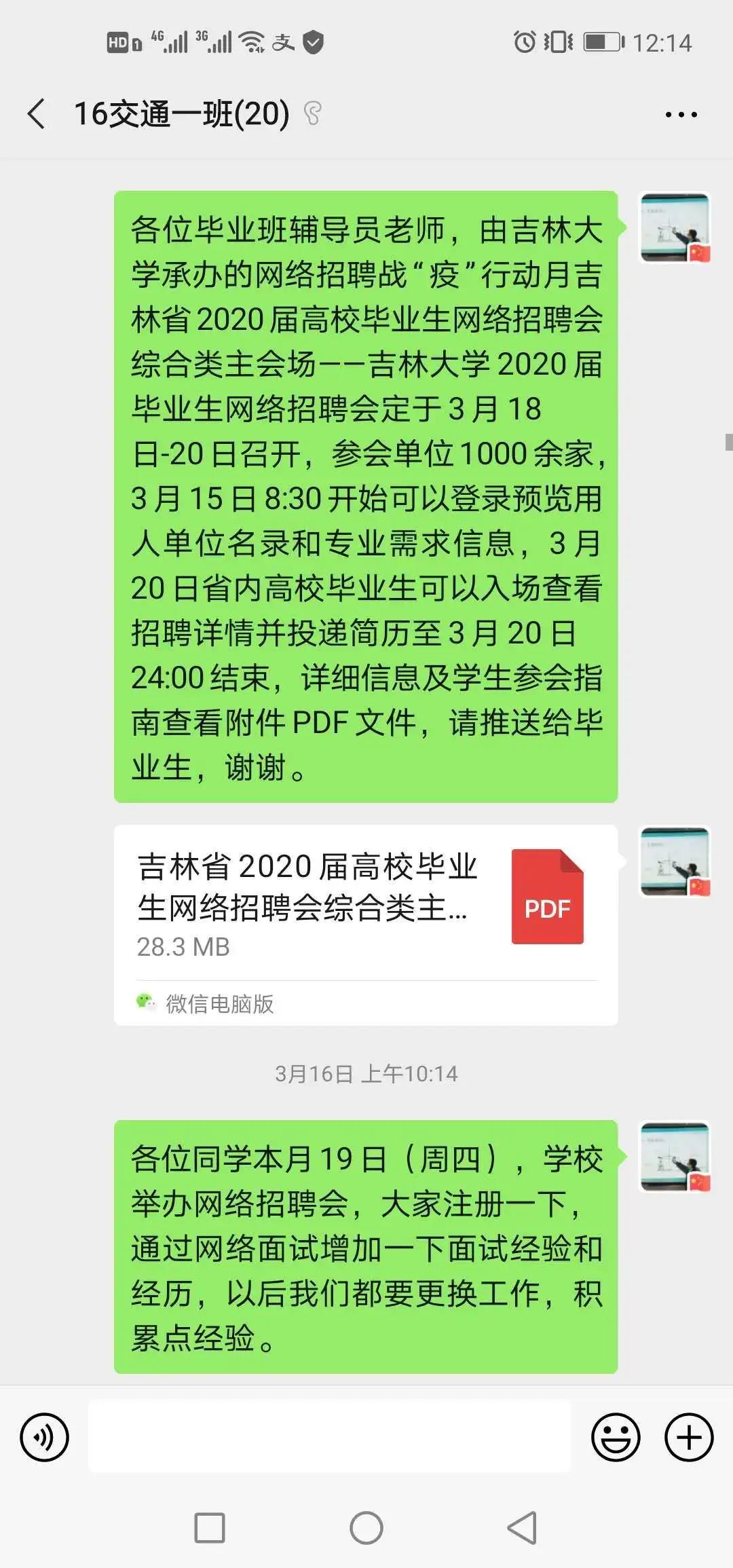Screen dimensions: 733x1568
Task: Open the three-dot chat info menu
Action: point(681,115)
